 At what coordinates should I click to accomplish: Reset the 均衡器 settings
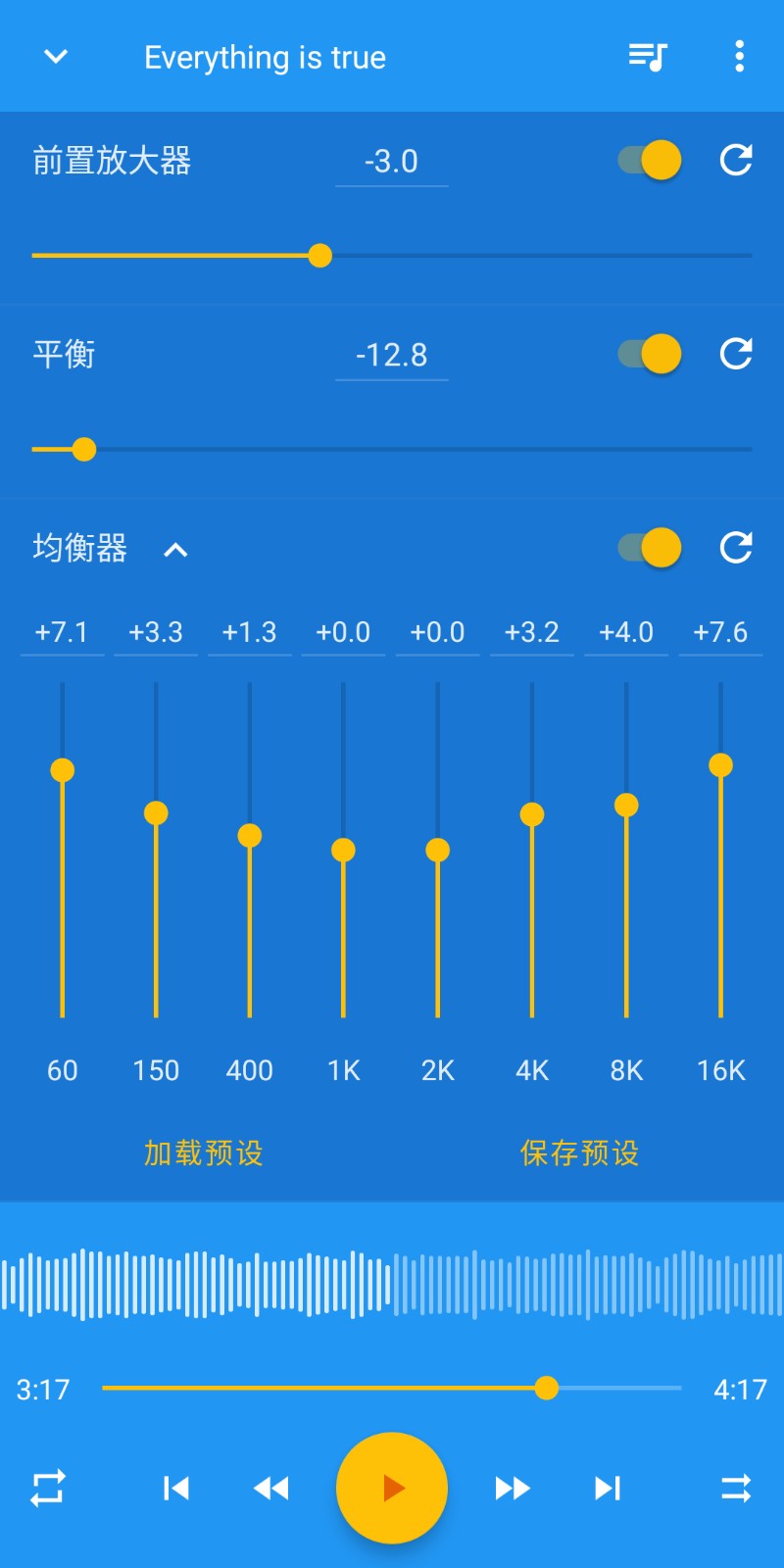point(736,548)
